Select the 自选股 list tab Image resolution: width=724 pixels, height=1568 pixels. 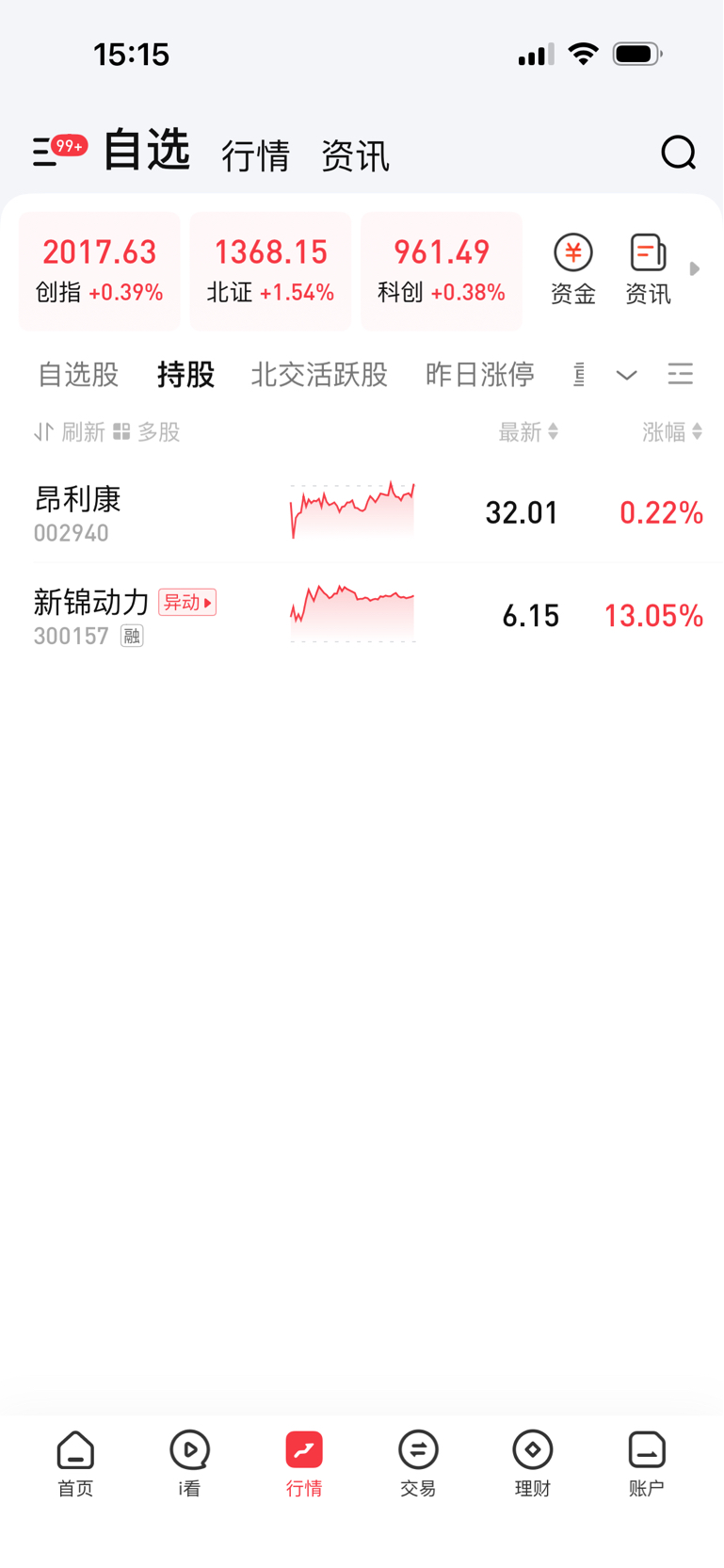click(78, 375)
